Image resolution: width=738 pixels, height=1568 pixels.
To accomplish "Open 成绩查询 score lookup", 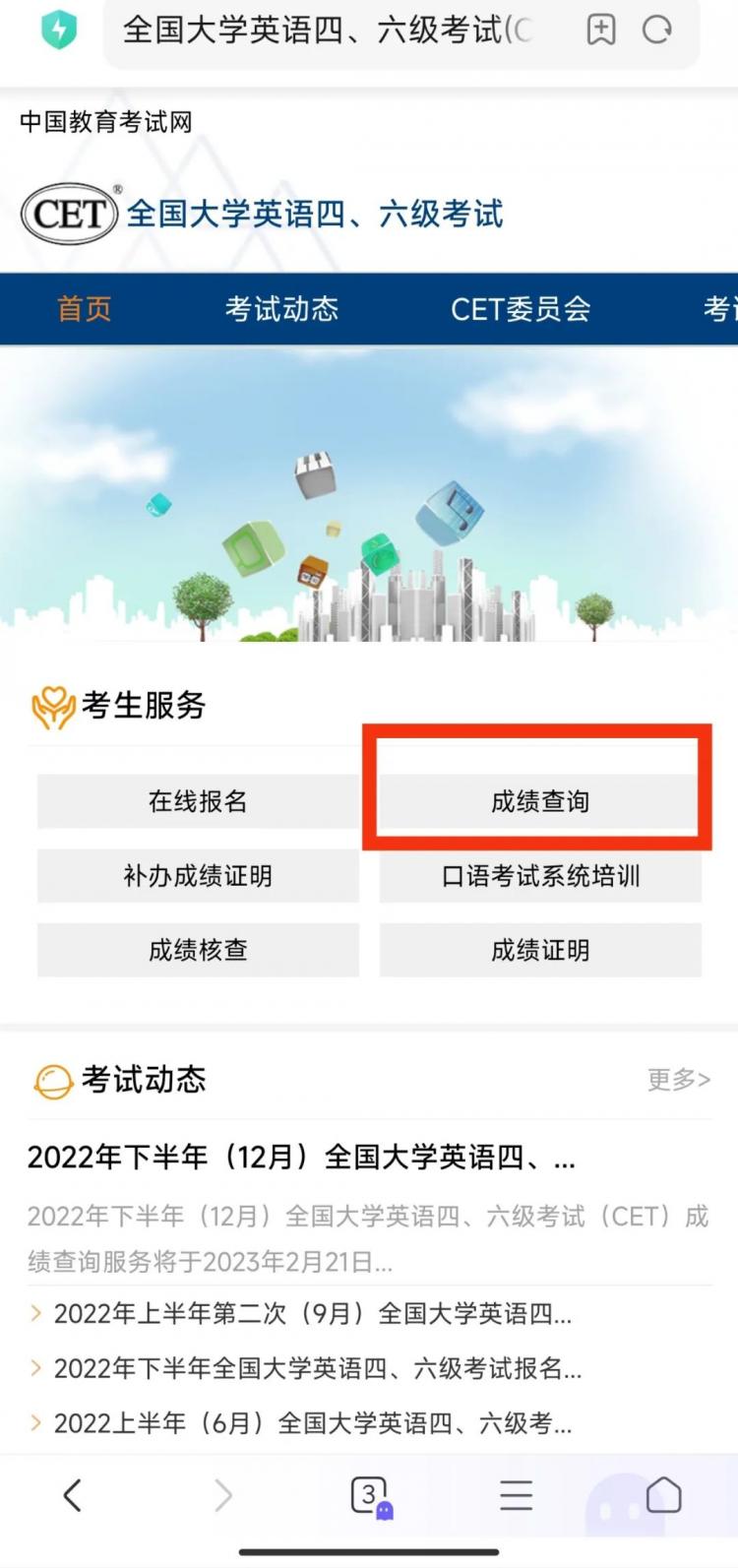I will coord(540,801).
